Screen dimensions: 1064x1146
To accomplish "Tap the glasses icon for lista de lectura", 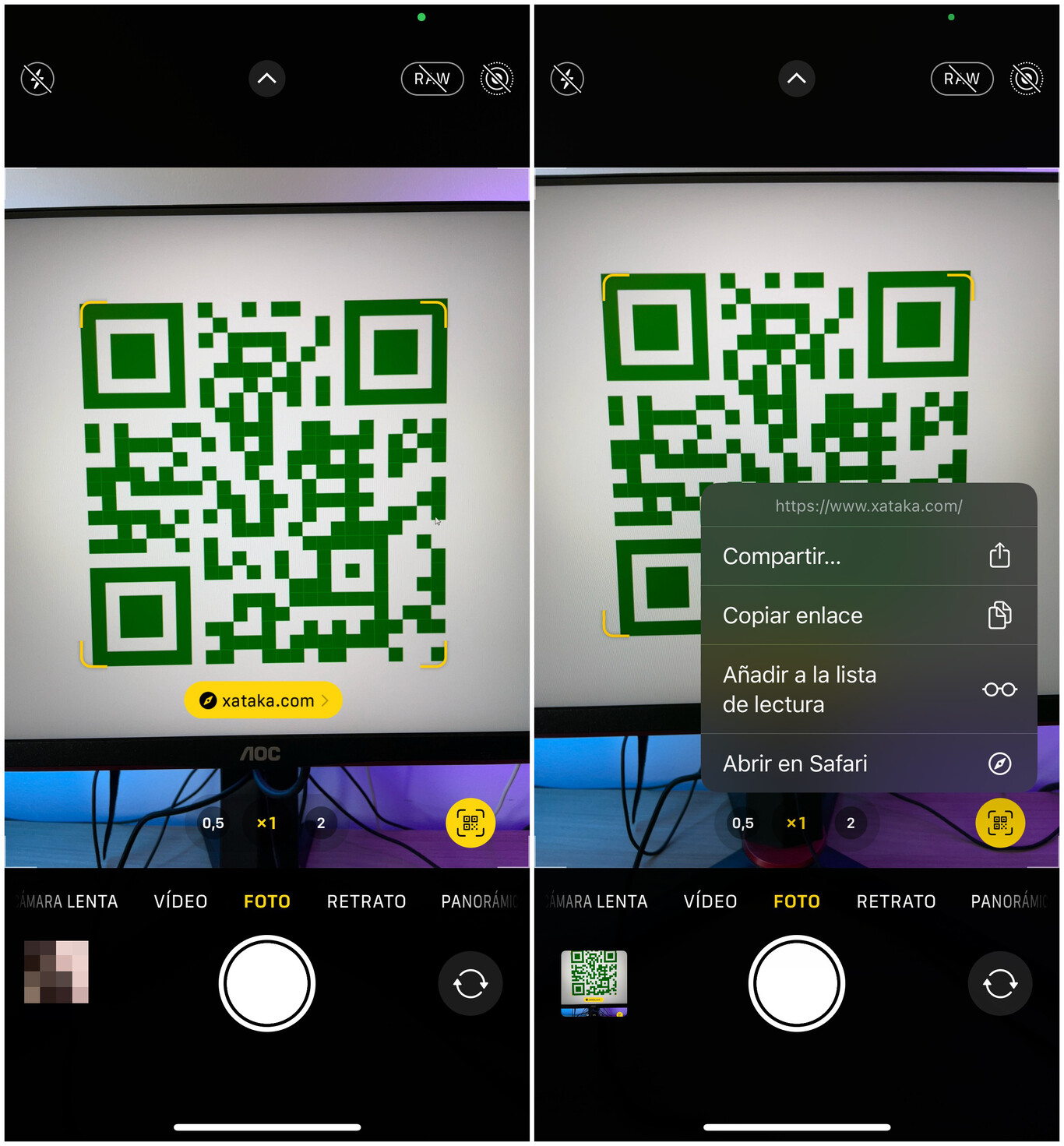I will 999,689.
